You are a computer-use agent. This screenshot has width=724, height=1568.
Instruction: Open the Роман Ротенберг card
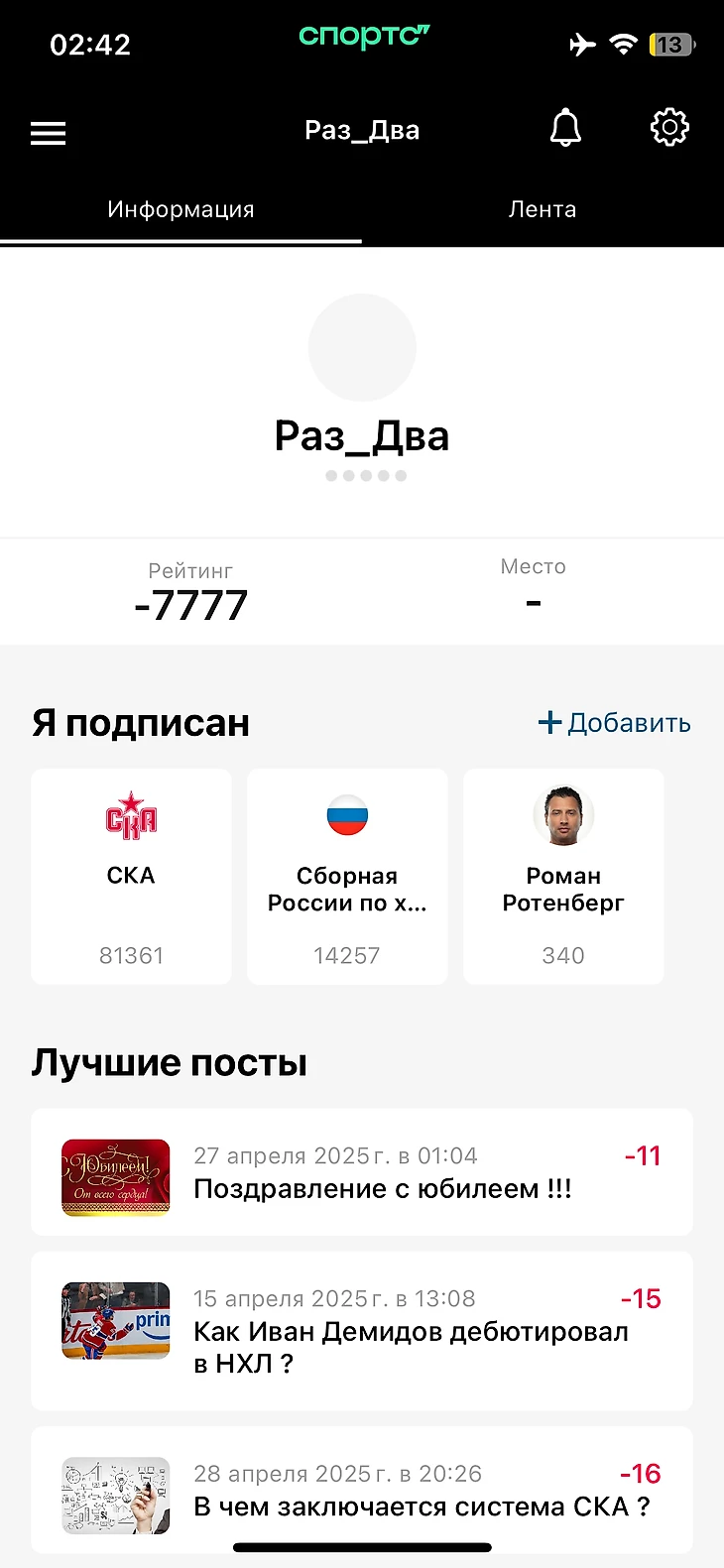pyautogui.click(x=563, y=876)
